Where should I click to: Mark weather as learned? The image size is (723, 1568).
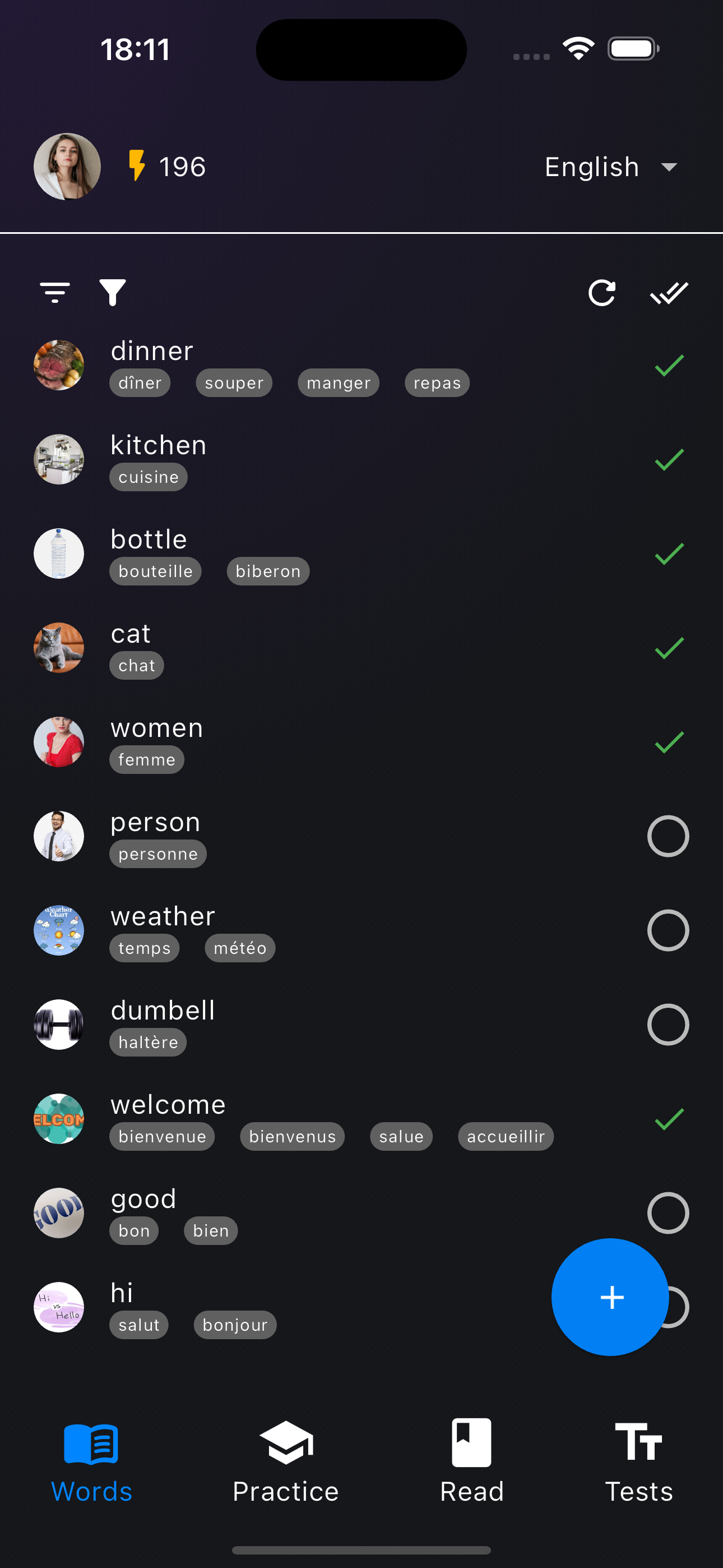(668, 930)
